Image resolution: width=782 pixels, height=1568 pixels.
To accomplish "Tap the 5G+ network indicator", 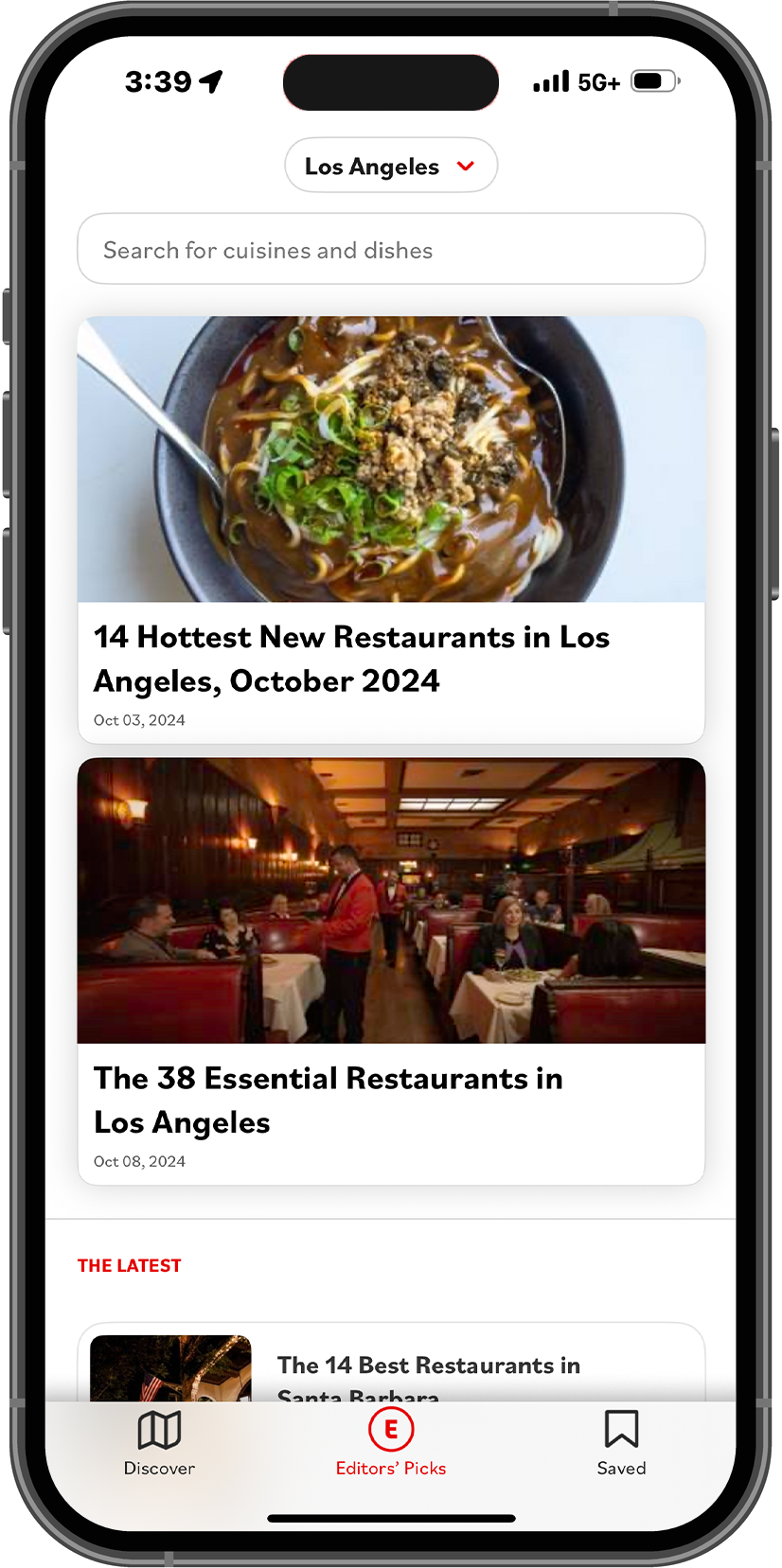I will [x=597, y=82].
